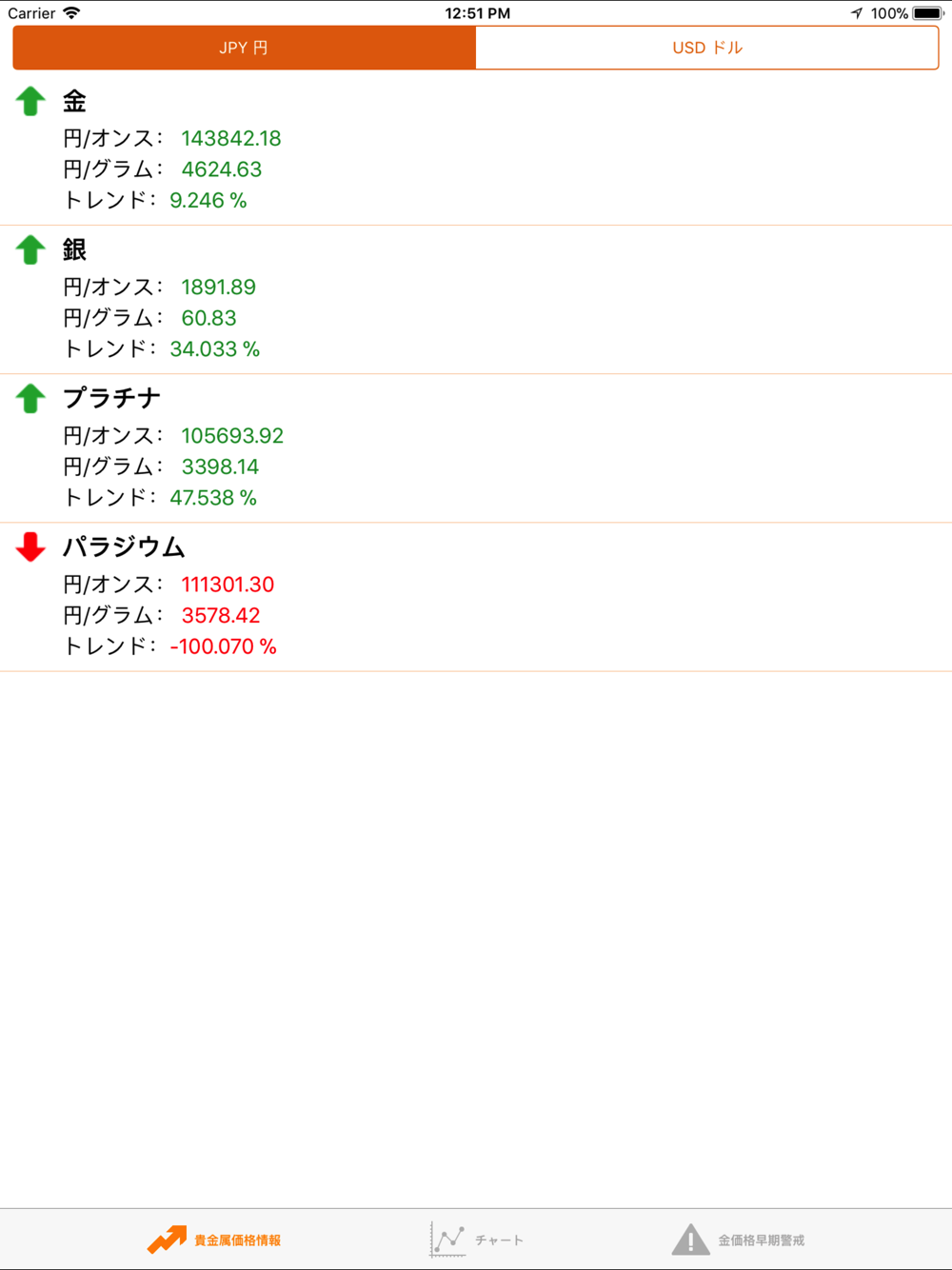Open the 金 price row
Image resolution: width=952 pixels, height=1270 pixels.
(476, 151)
